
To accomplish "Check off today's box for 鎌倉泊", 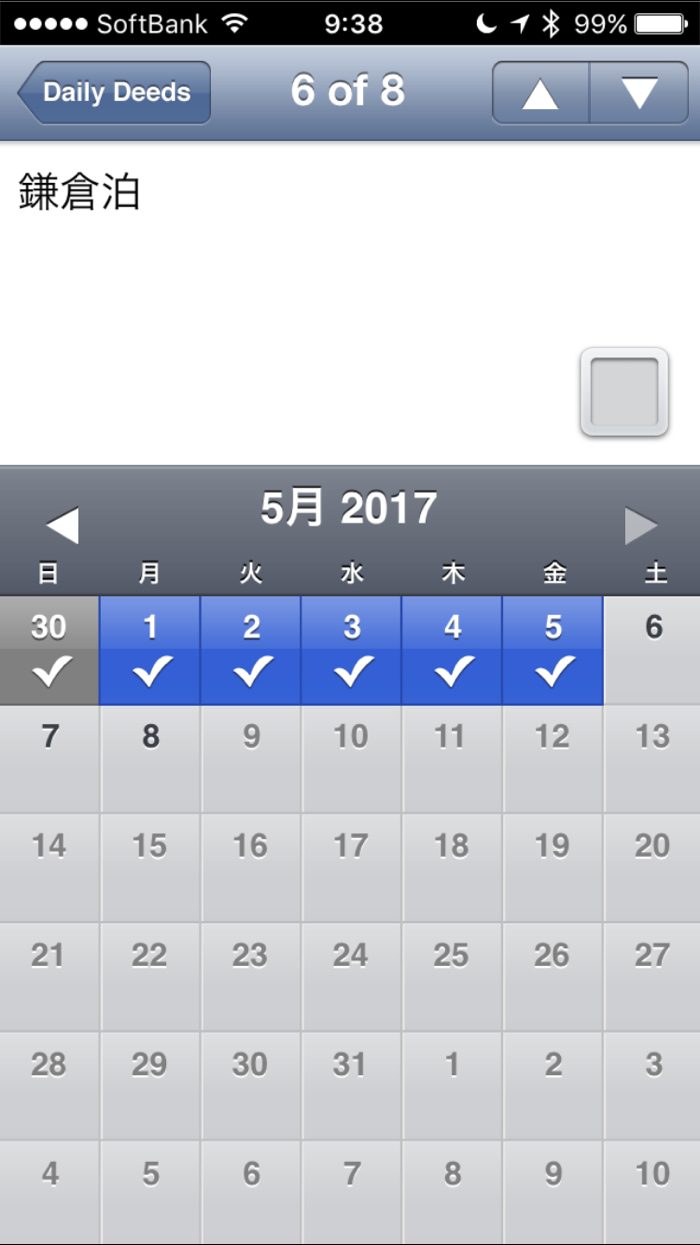I will [x=624, y=392].
